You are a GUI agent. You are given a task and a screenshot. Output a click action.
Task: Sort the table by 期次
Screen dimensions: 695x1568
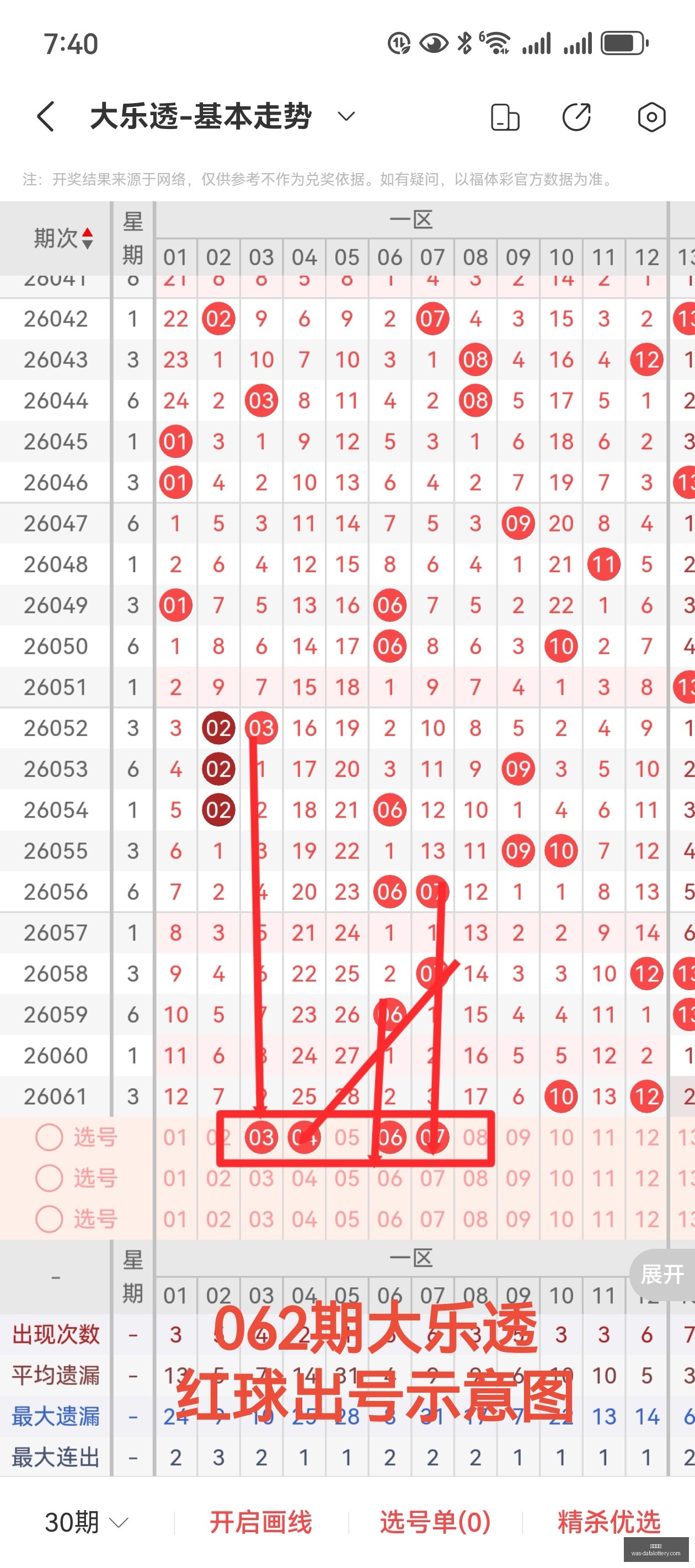point(64,238)
